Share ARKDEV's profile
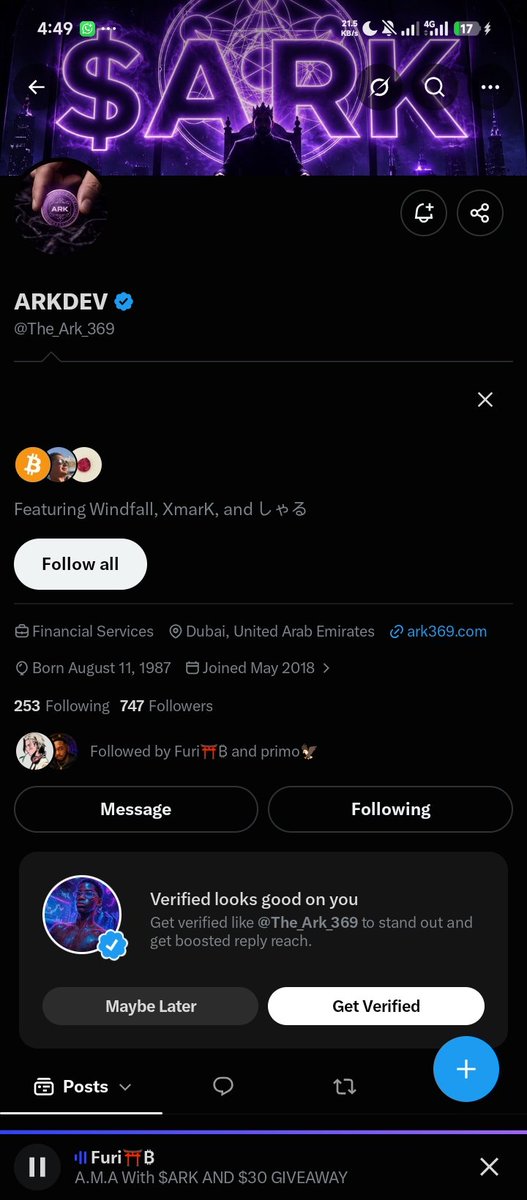This screenshot has width=527, height=1200. 480,212
